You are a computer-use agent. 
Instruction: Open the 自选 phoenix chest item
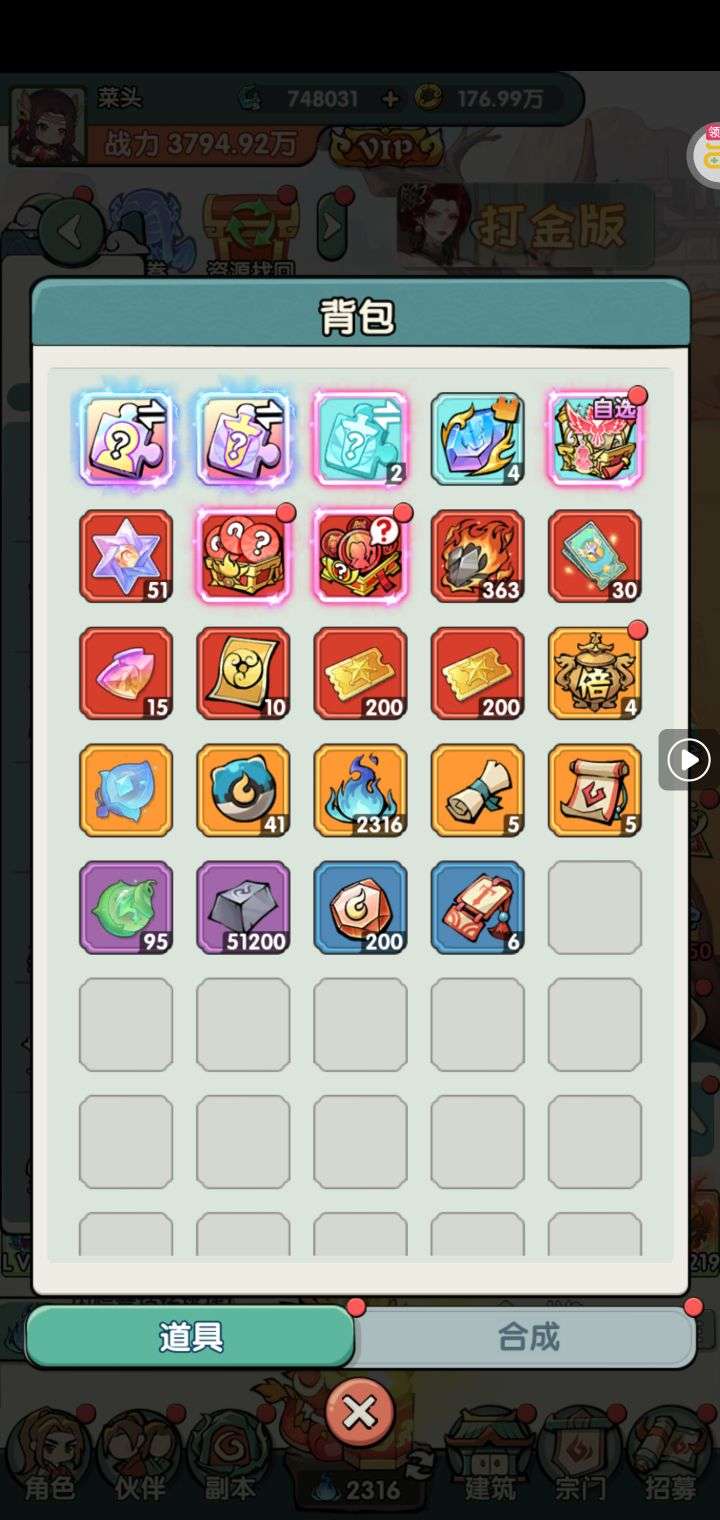pos(595,438)
